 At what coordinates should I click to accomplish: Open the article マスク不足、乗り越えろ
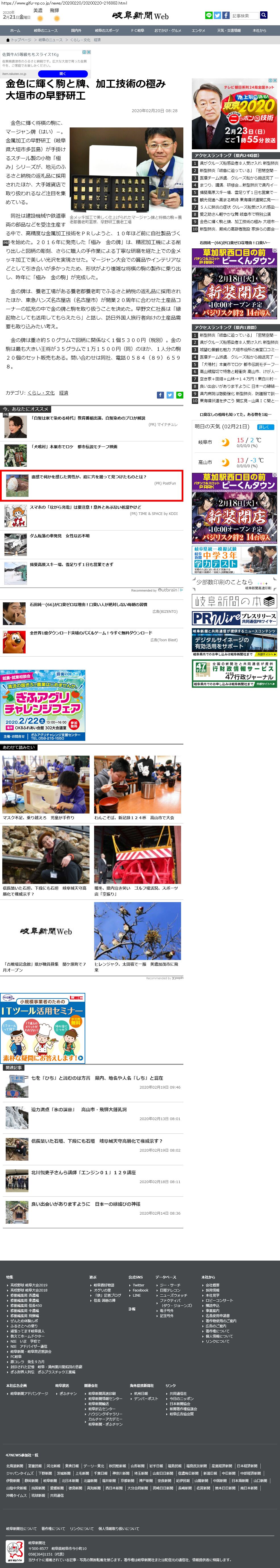pos(38,817)
